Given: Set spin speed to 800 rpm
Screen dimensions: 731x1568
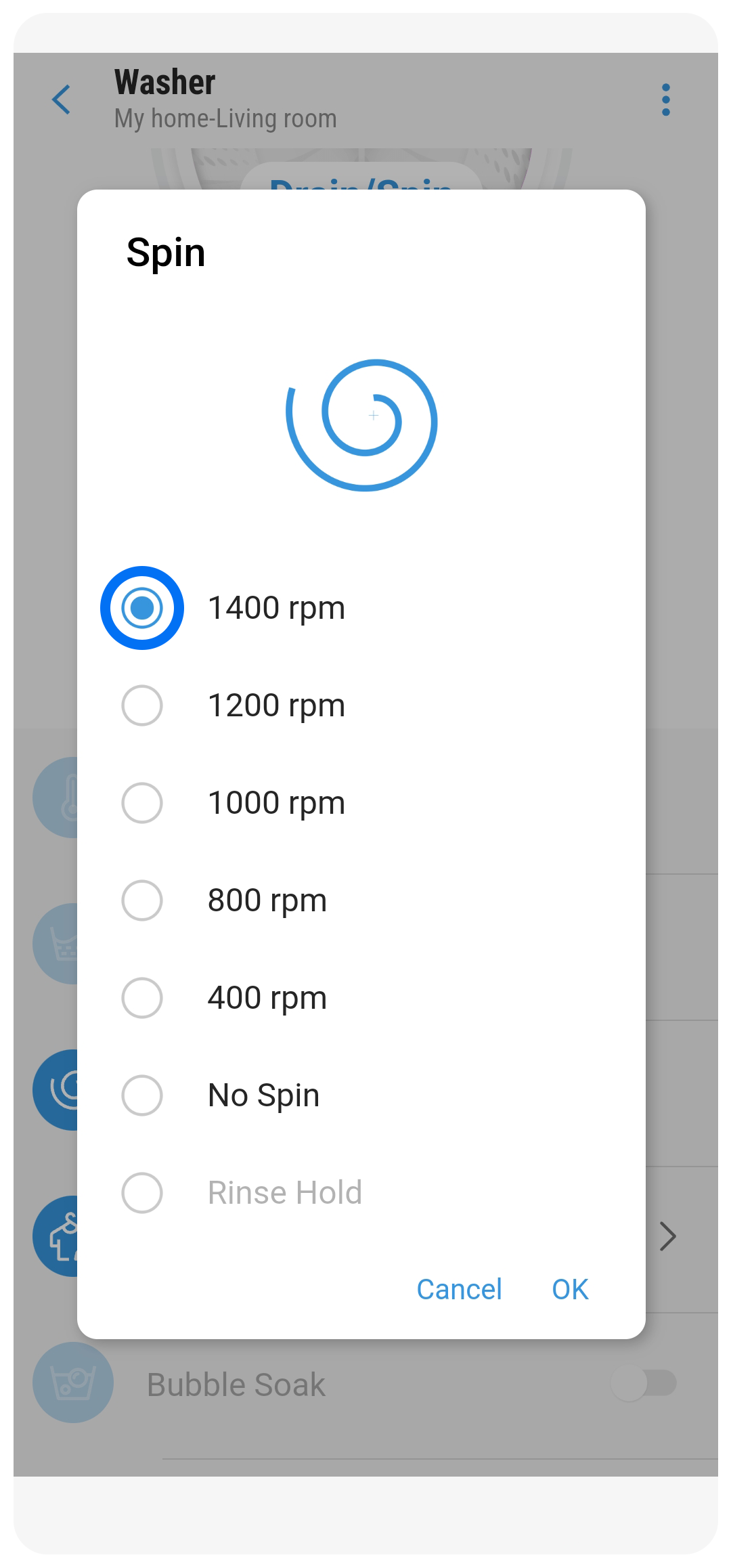Looking at the screenshot, I should click(x=142, y=900).
